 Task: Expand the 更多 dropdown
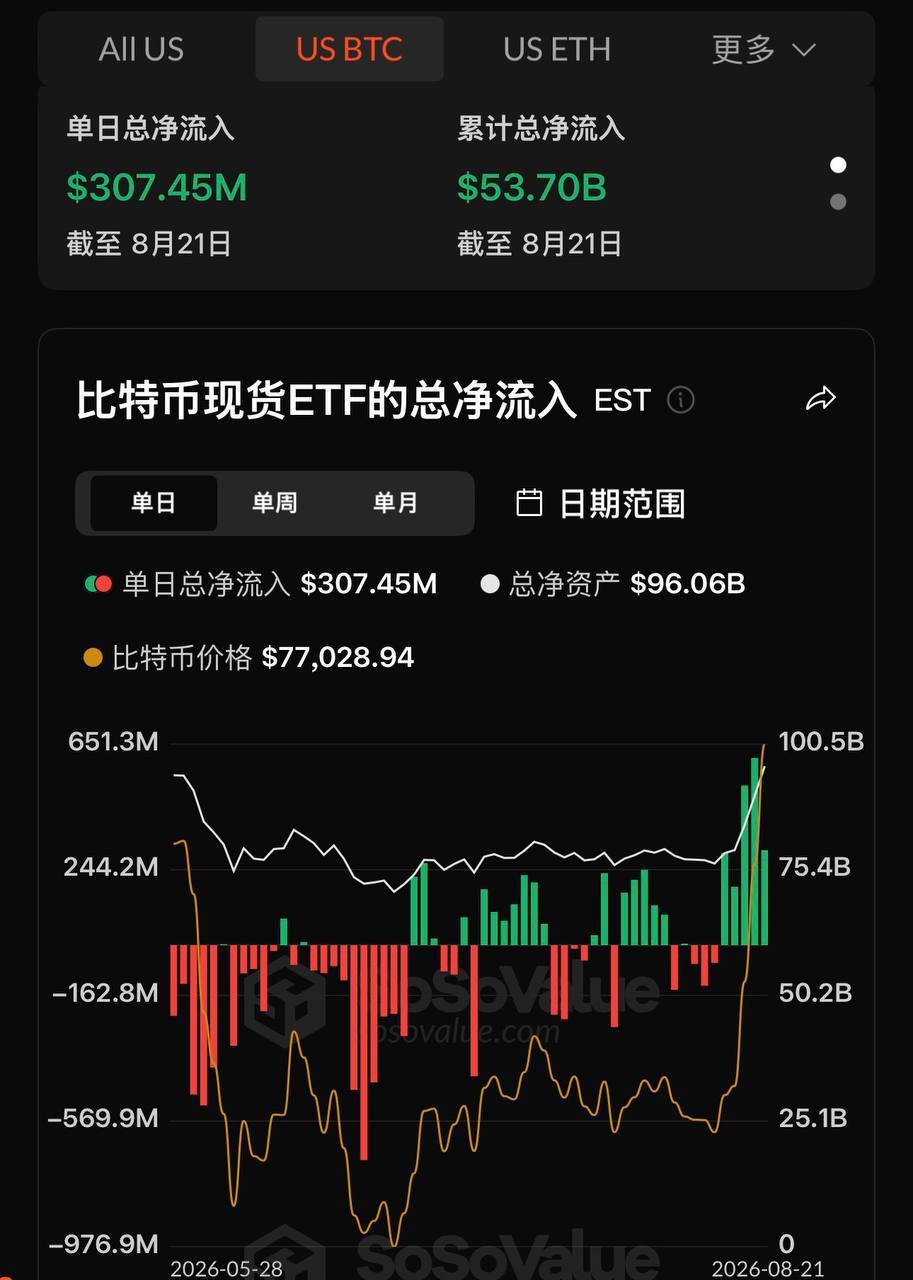(x=764, y=49)
